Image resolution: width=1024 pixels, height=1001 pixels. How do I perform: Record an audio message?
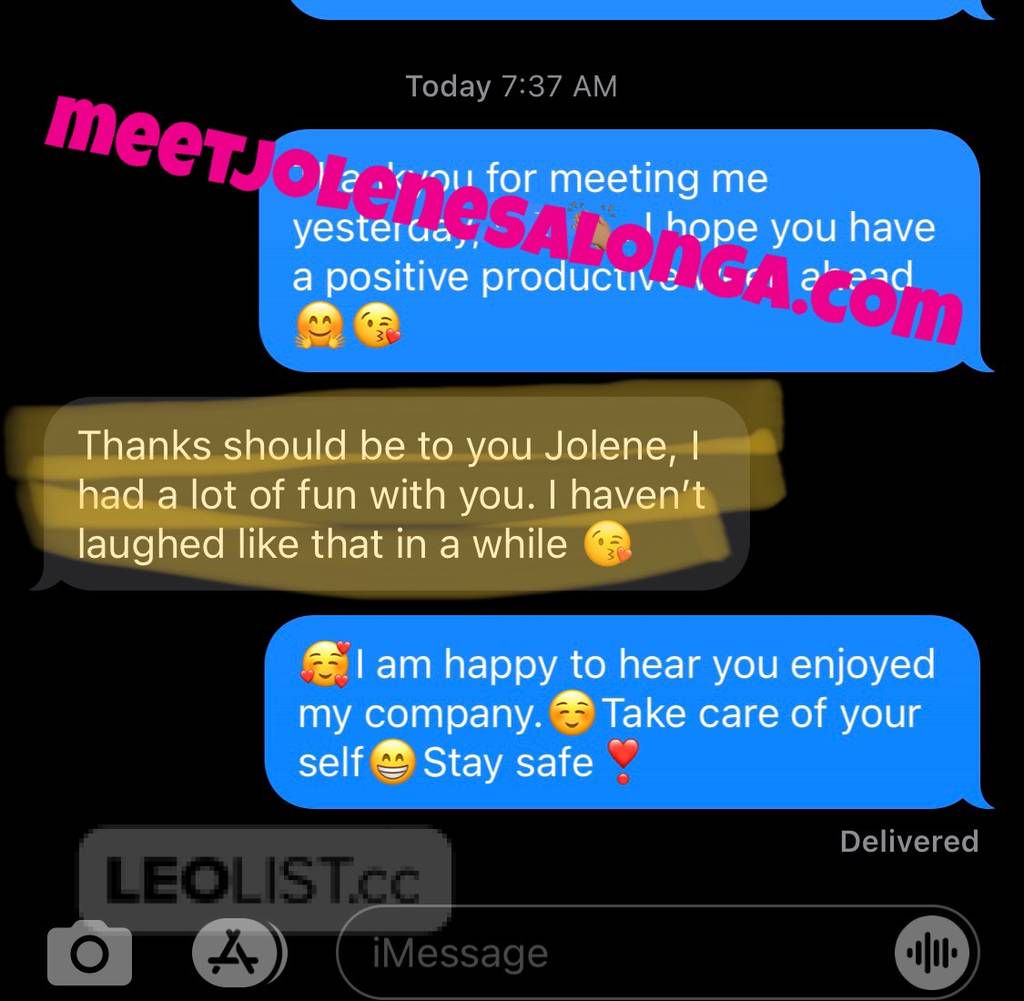click(x=934, y=952)
